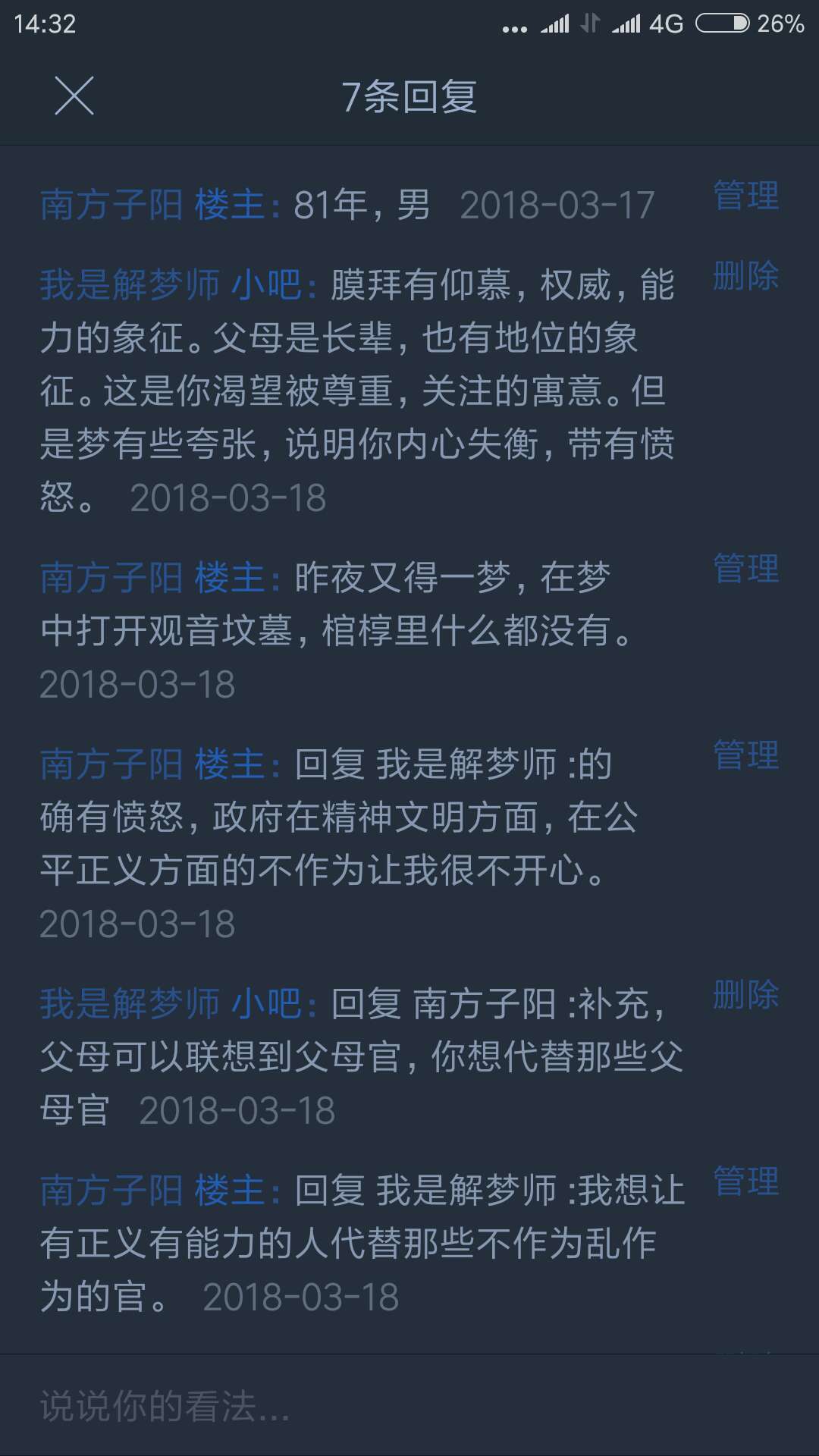This screenshot has height=1456, width=819.
Task: Open the 说说你的看法 comment input
Action: (x=409, y=1406)
